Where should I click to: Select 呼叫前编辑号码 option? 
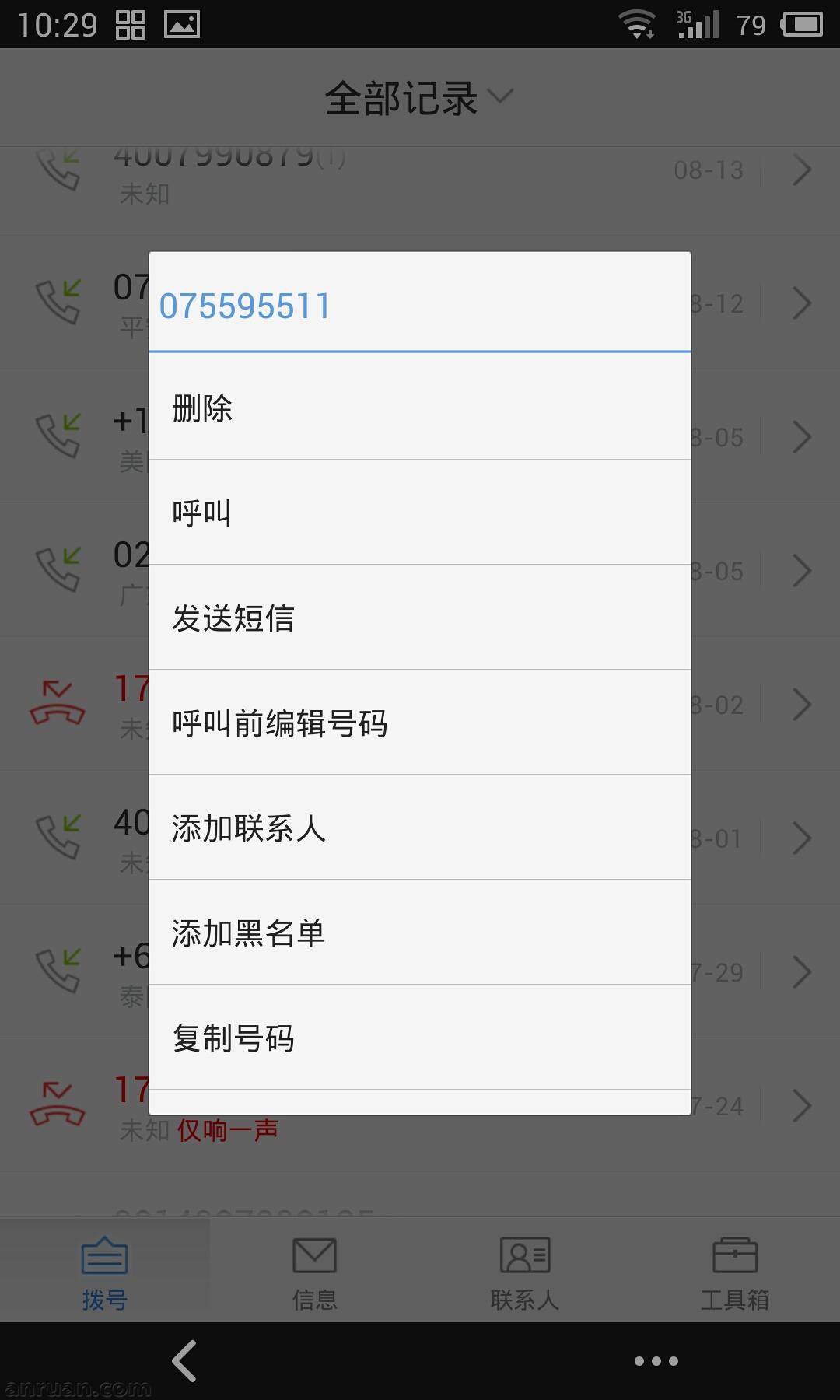click(x=420, y=723)
